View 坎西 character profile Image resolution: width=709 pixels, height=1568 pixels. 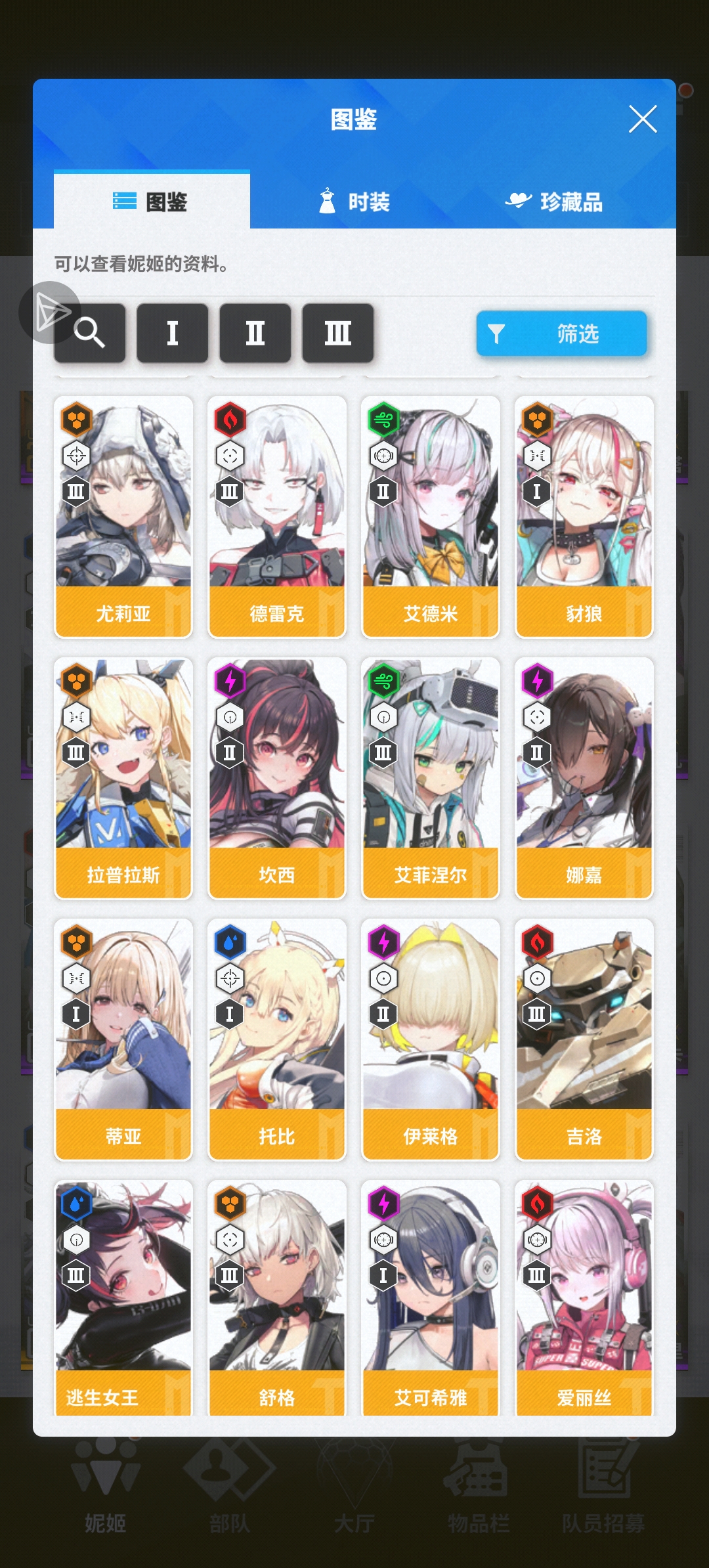276,777
